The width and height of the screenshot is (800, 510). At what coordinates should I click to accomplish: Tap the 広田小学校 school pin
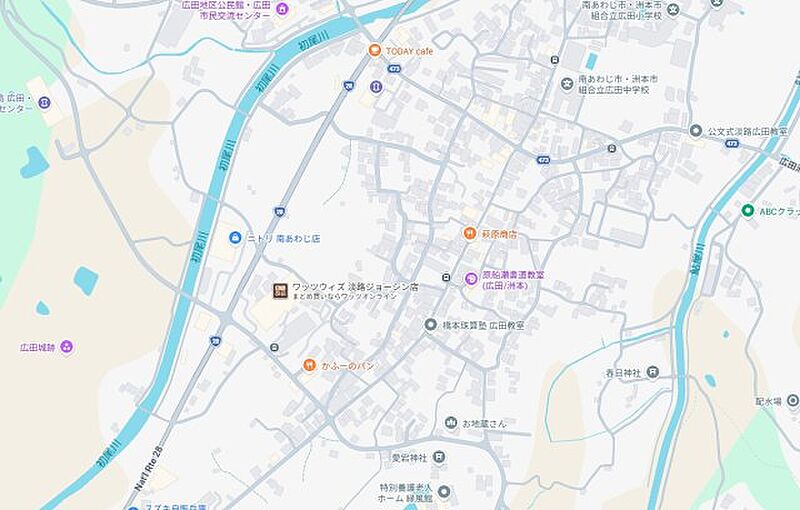pyautogui.click(x=673, y=9)
